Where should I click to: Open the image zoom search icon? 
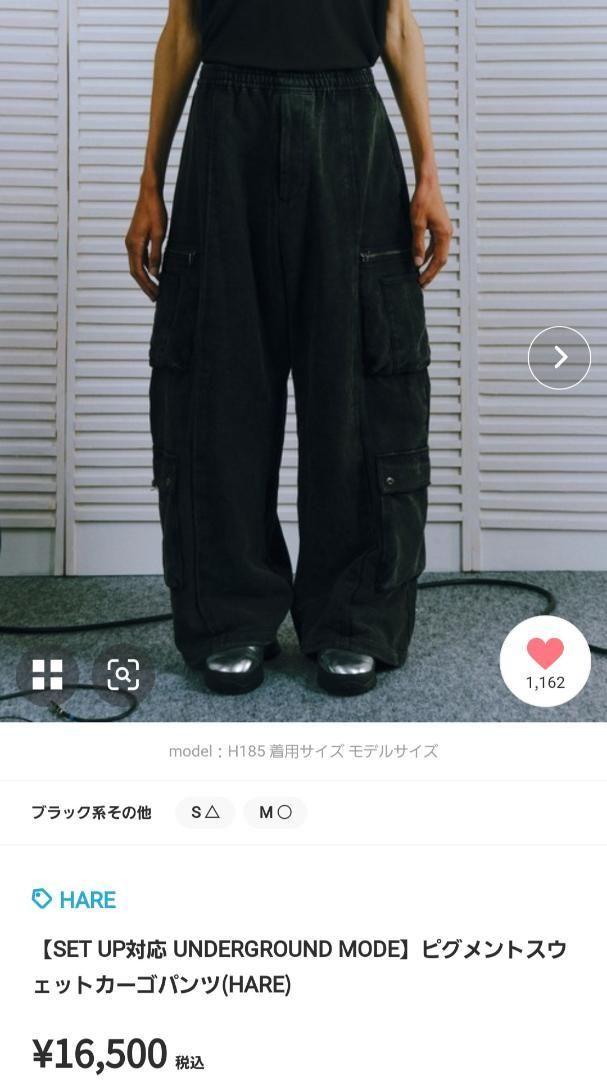(x=123, y=674)
